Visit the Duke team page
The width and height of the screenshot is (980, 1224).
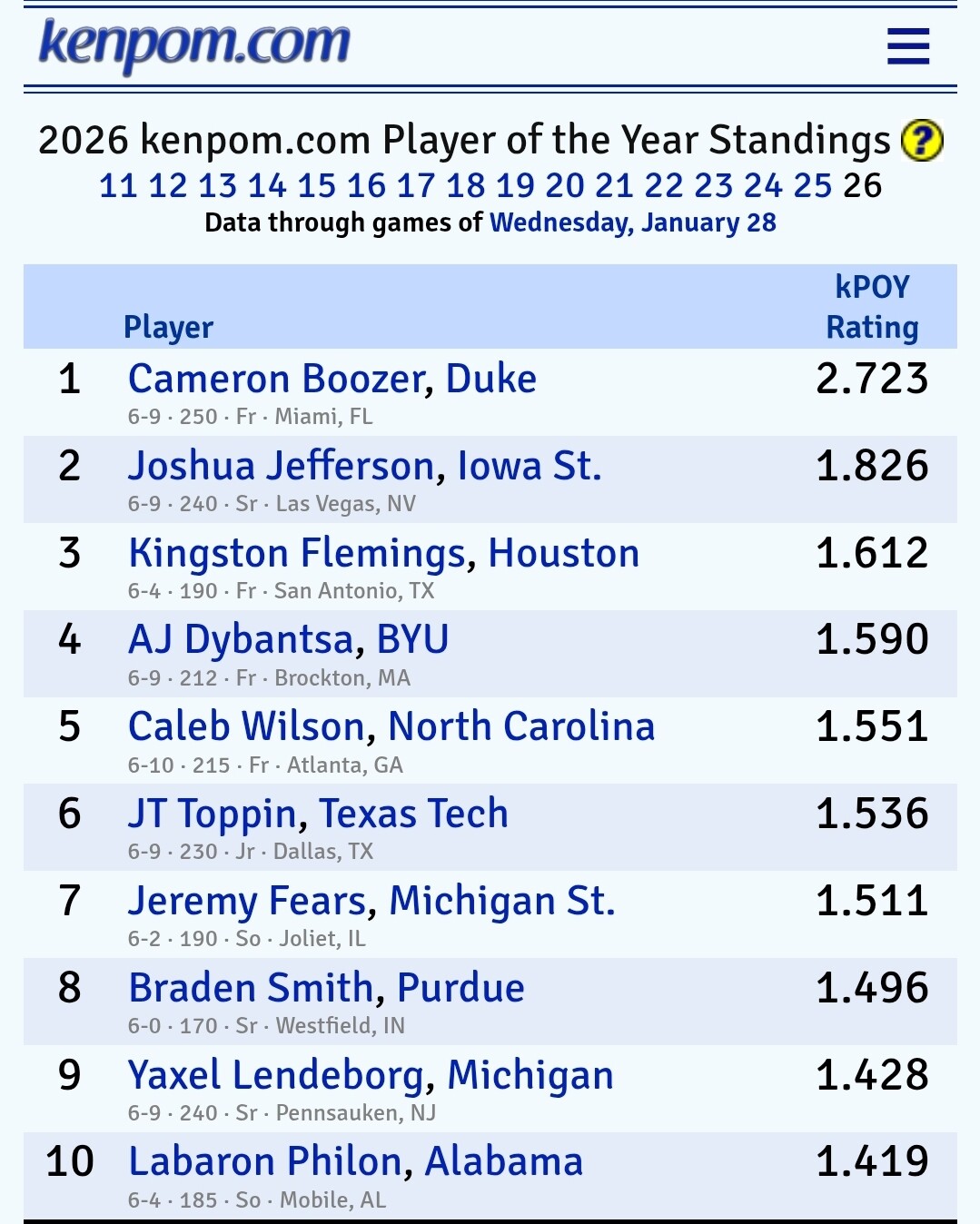[x=490, y=380]
